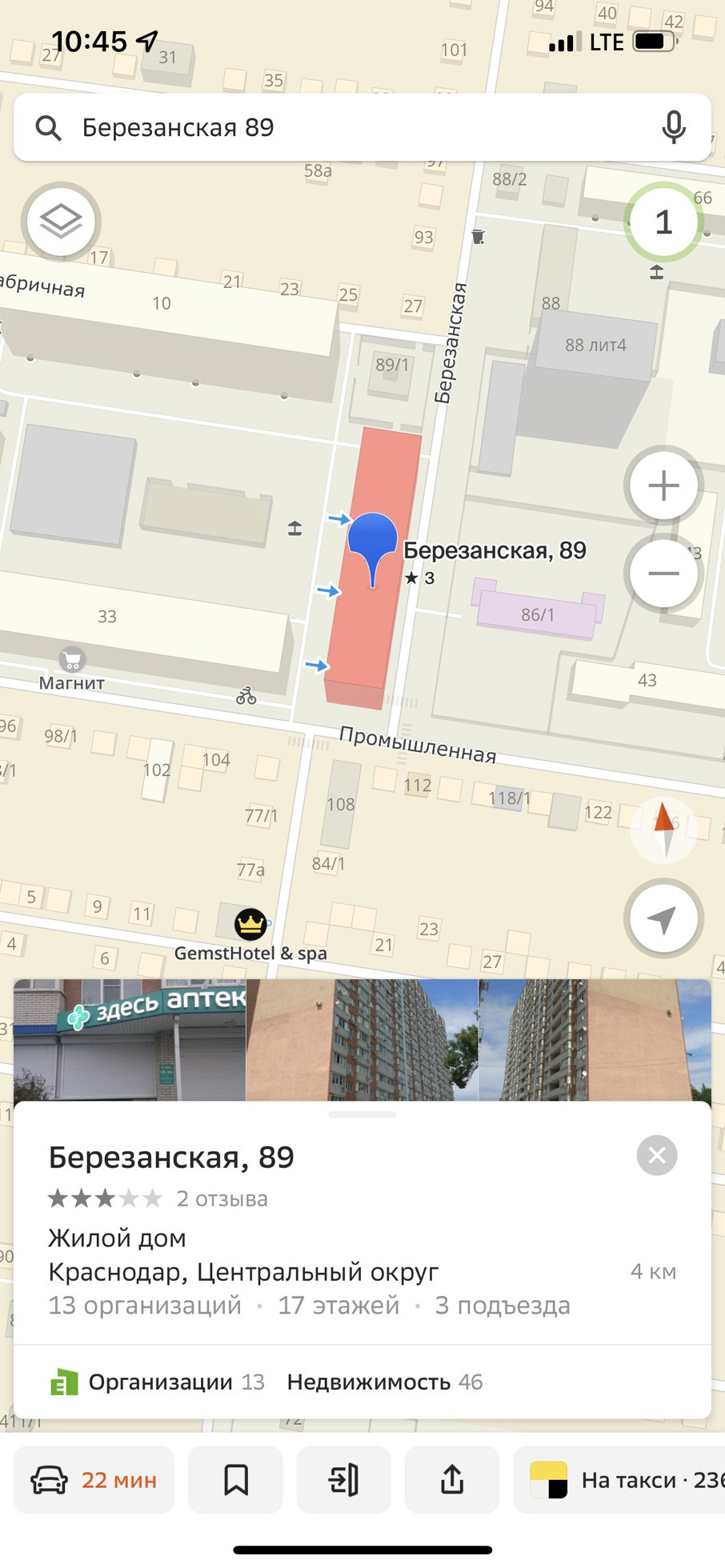Close the Березанская, 89 place card

(657, 1155)
